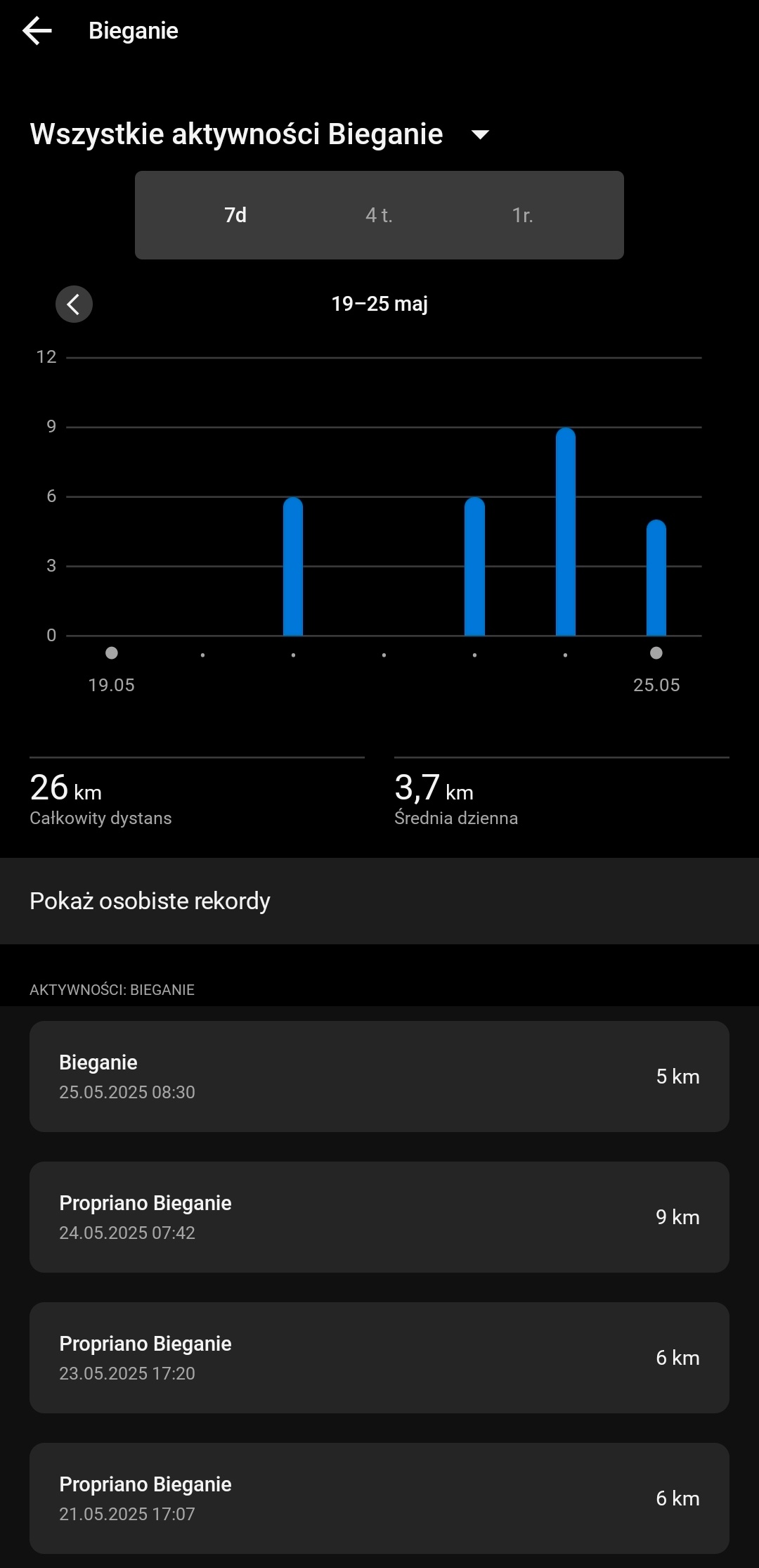Open the Bieganie run from 25.05.2025 08:30
The width and height of the screenshot is (759, 1568).
point(379,1077)
